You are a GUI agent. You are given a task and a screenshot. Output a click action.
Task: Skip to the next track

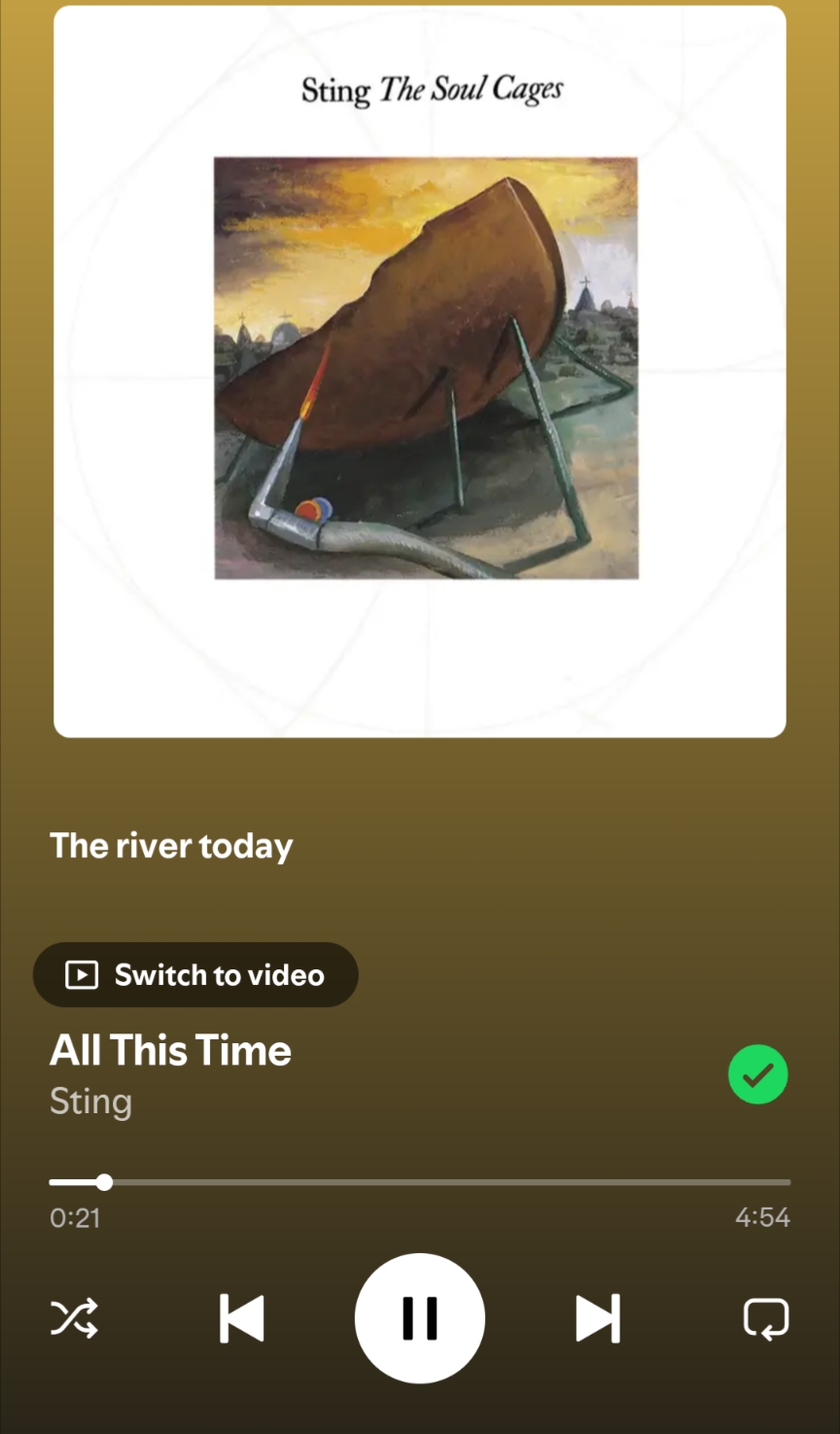(597, 1318)
